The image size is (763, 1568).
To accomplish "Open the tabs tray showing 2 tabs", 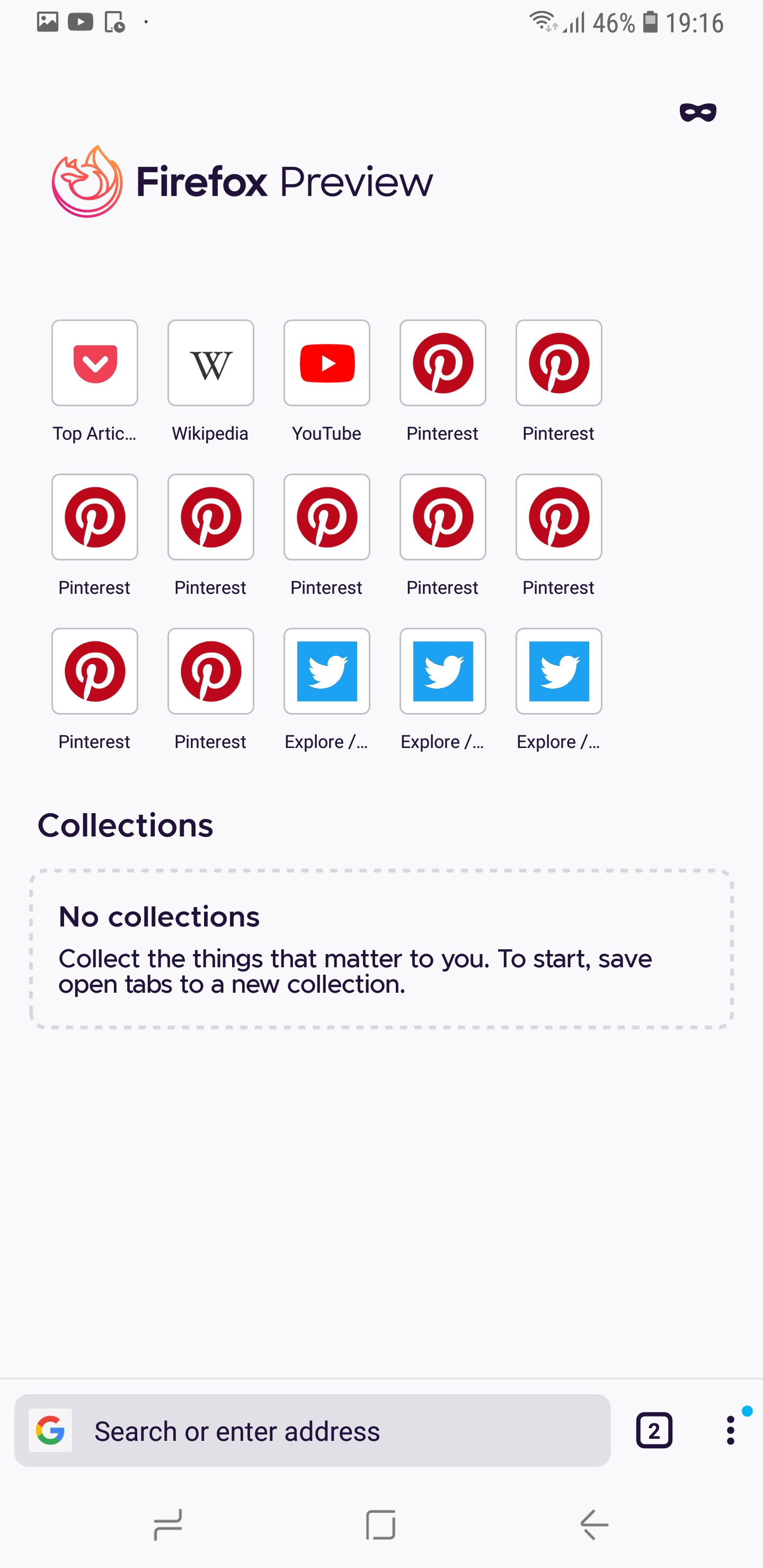I will (654, 1431).
